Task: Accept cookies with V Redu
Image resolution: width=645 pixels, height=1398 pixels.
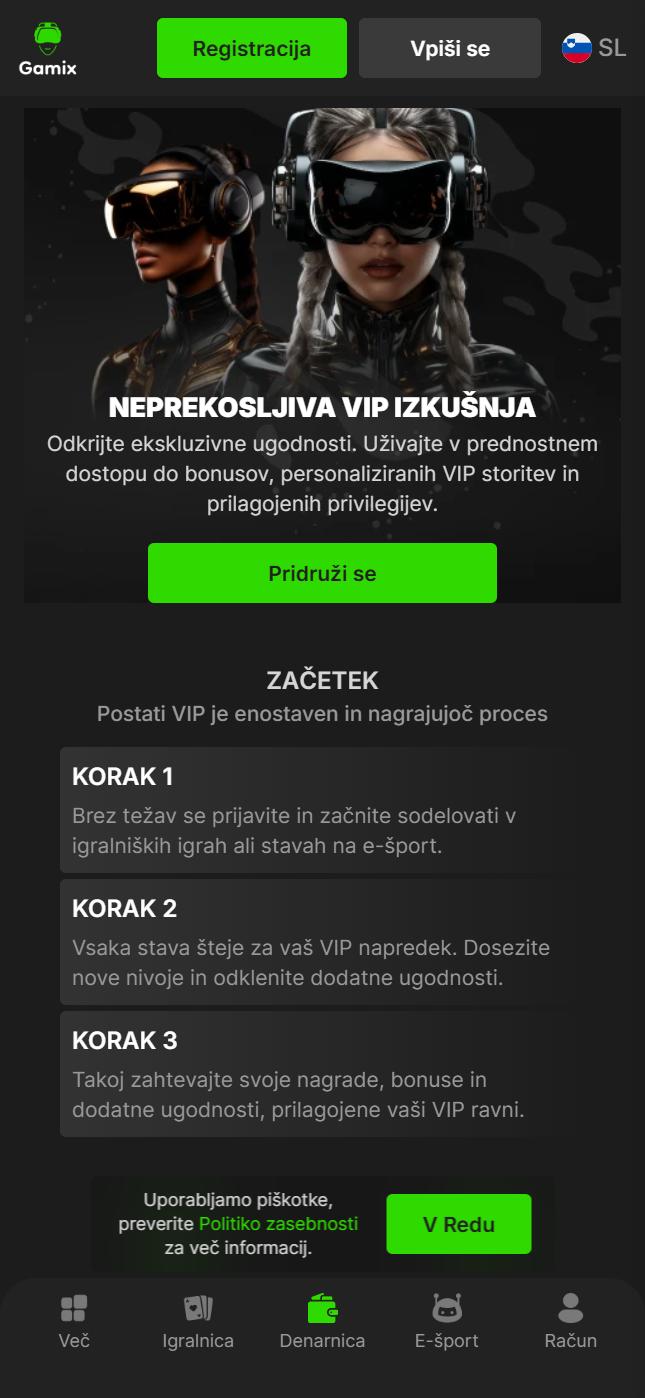Action: coord(459,1224)
